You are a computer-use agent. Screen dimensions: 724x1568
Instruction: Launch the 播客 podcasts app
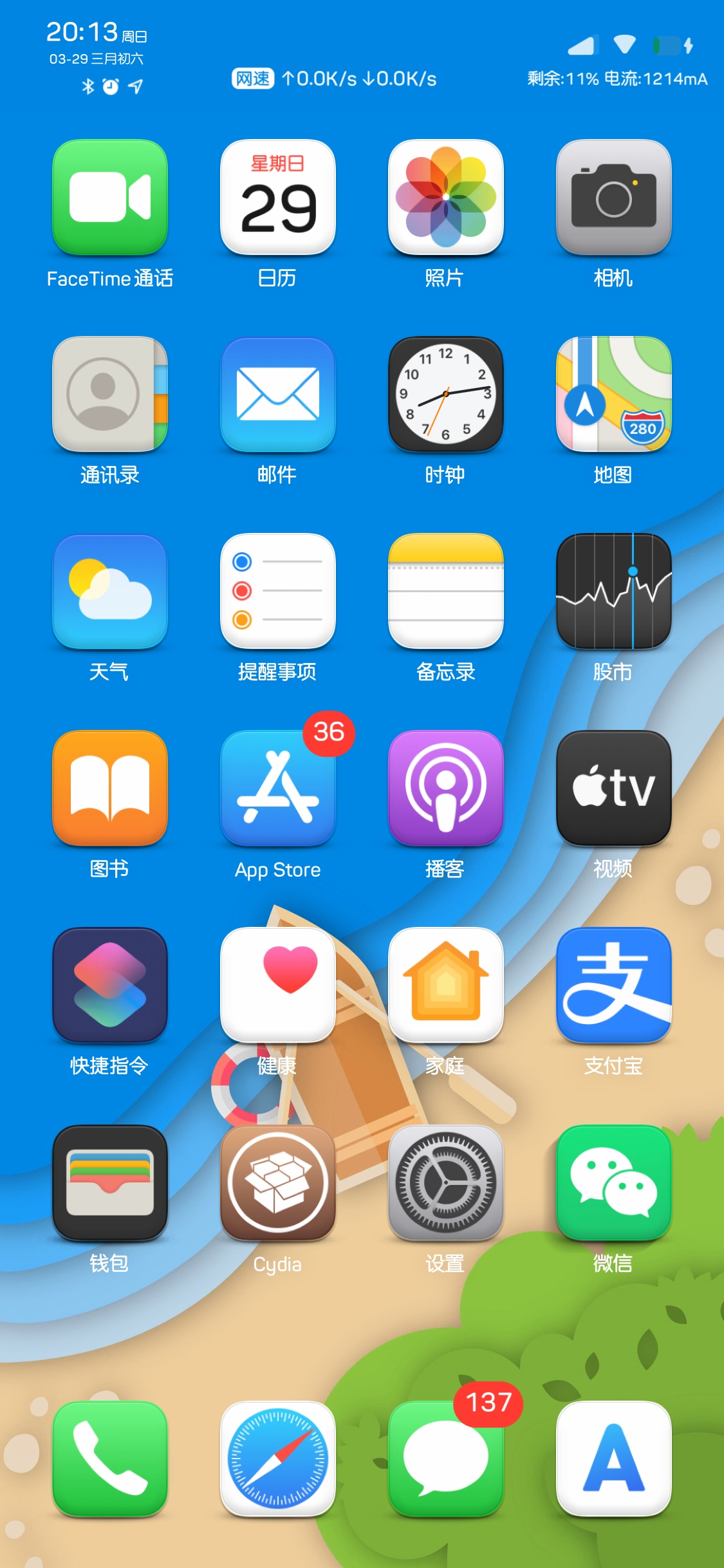[x=445, y=789]
